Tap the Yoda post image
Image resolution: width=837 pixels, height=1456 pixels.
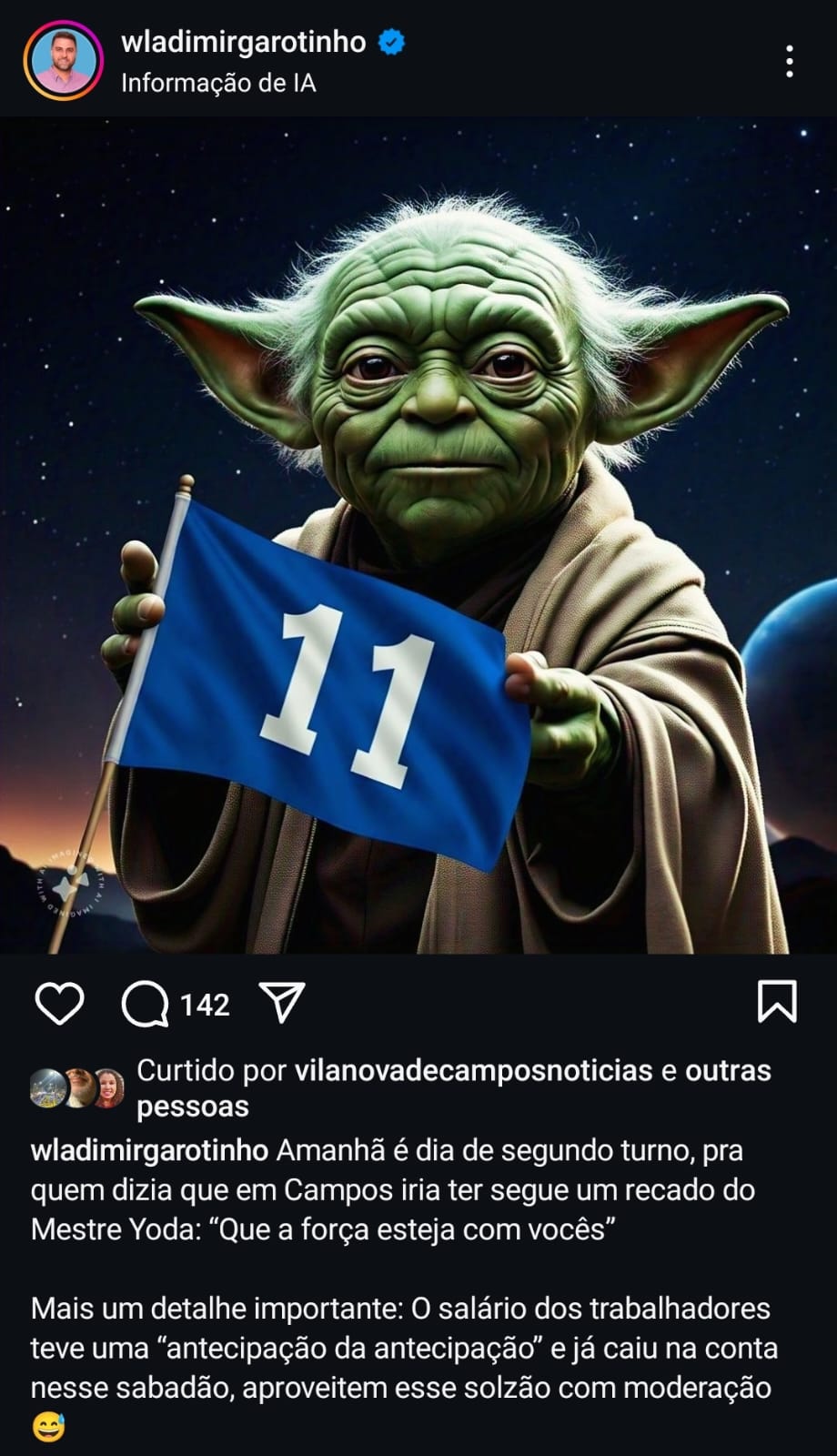click(418, 535)
